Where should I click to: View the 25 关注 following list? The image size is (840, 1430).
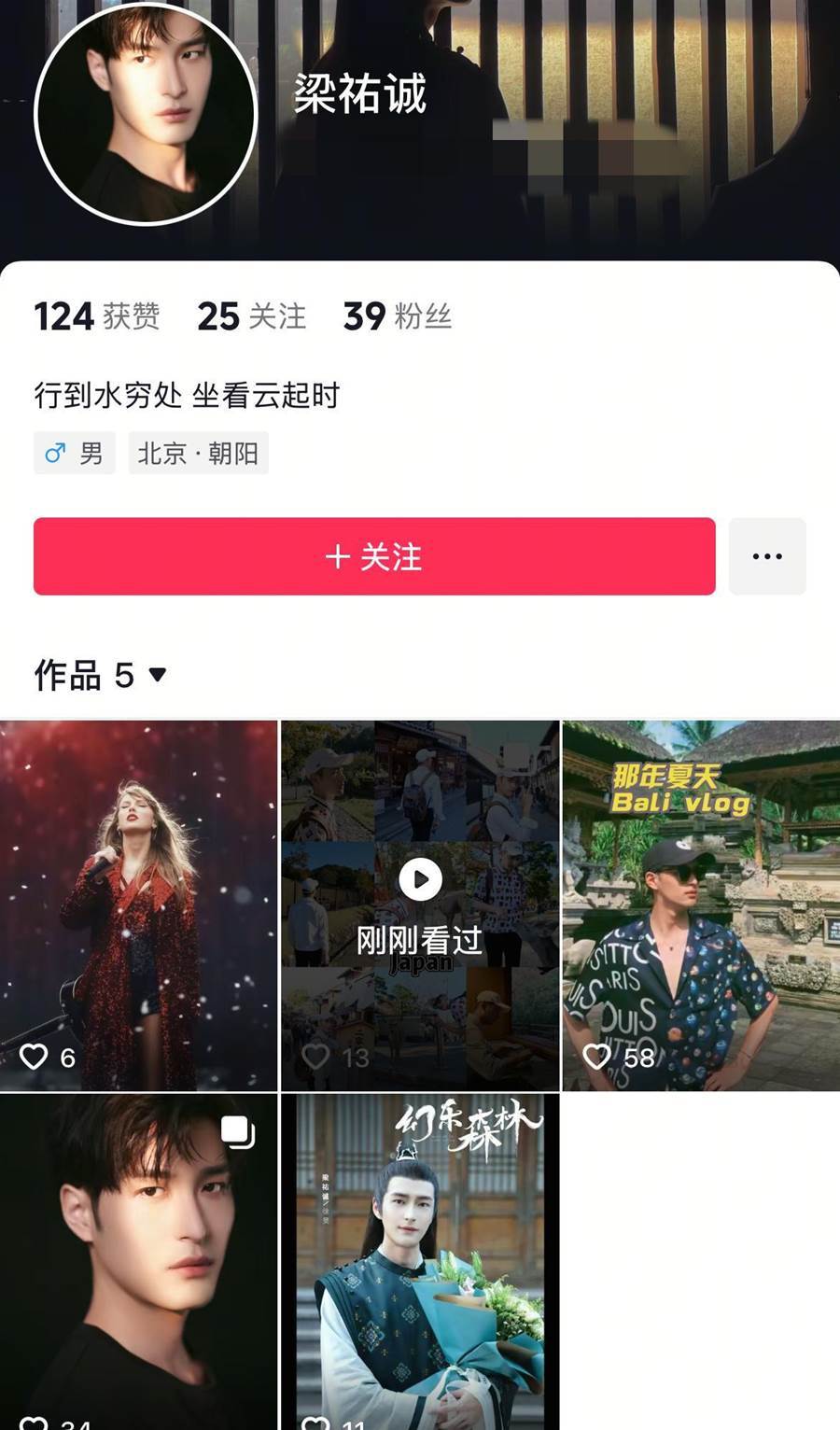(x=251, y=316)
